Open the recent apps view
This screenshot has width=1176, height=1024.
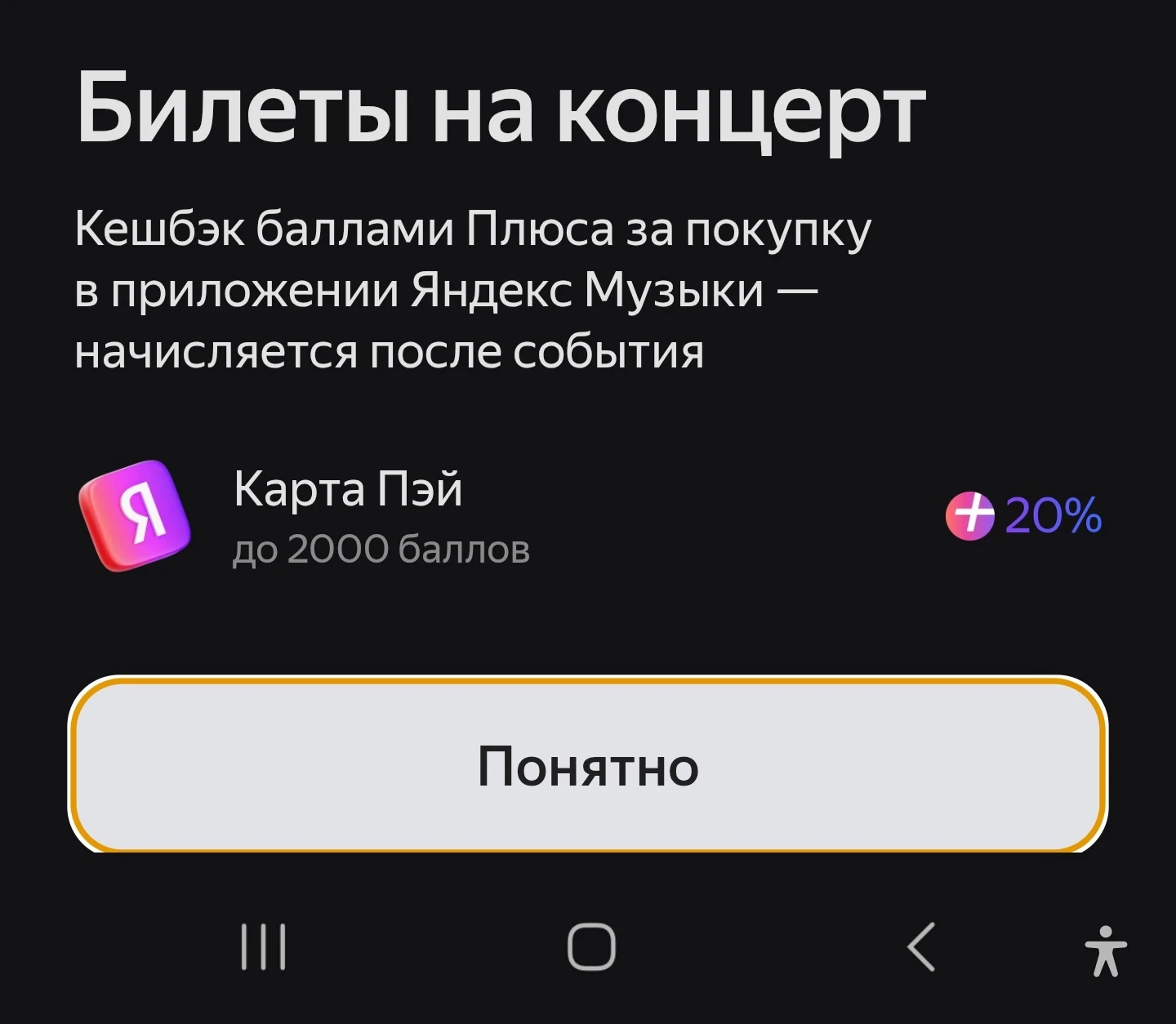[x=263, y=947]
